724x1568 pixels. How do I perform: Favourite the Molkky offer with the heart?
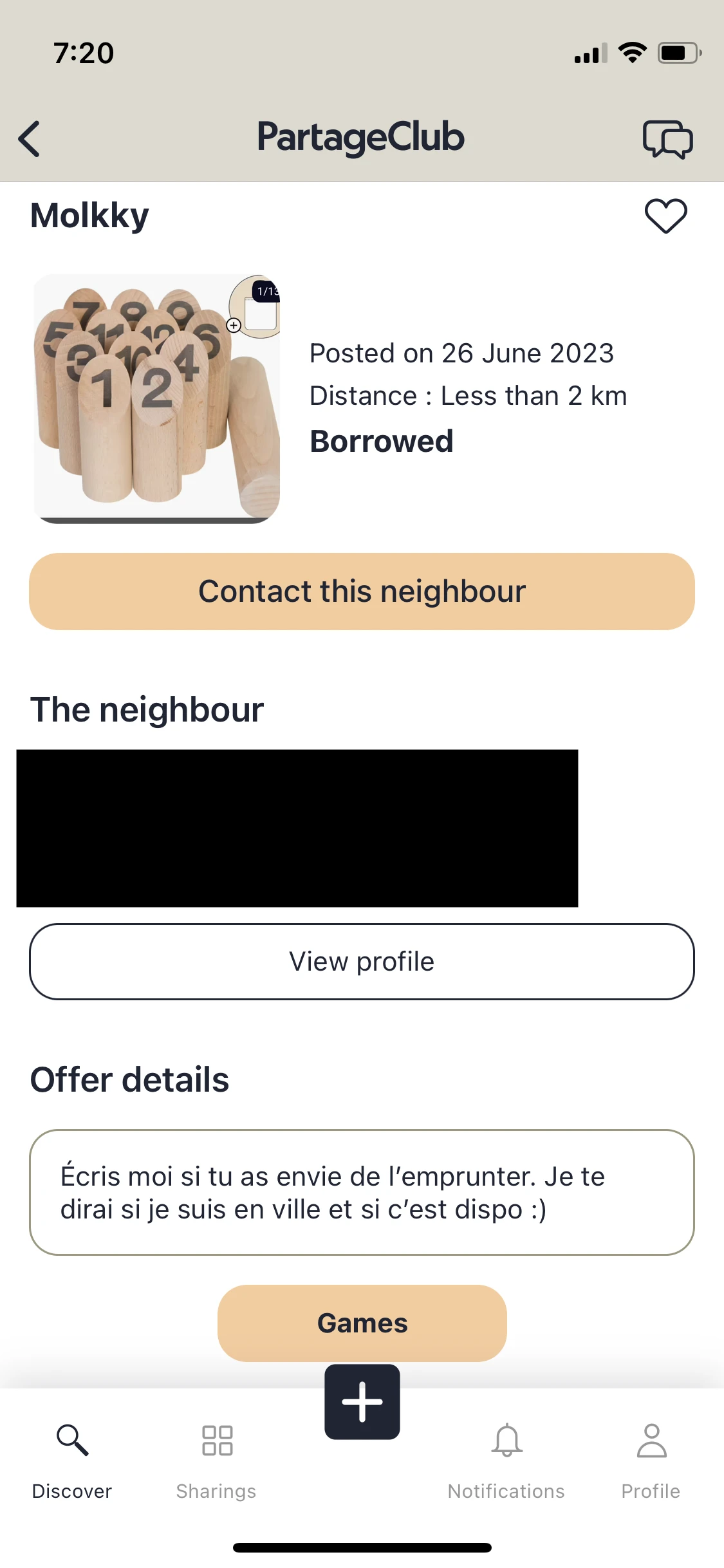[x=665, y=216]
